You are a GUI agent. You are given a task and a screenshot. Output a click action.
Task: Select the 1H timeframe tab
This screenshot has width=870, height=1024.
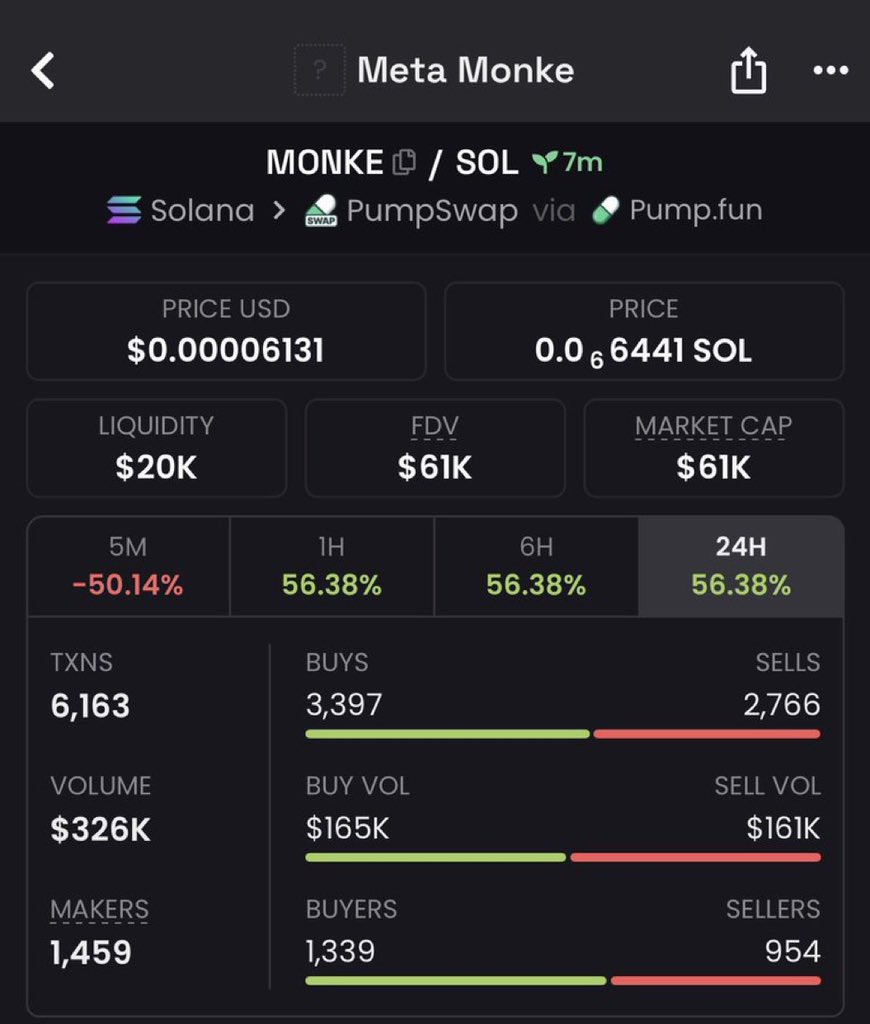332,566
